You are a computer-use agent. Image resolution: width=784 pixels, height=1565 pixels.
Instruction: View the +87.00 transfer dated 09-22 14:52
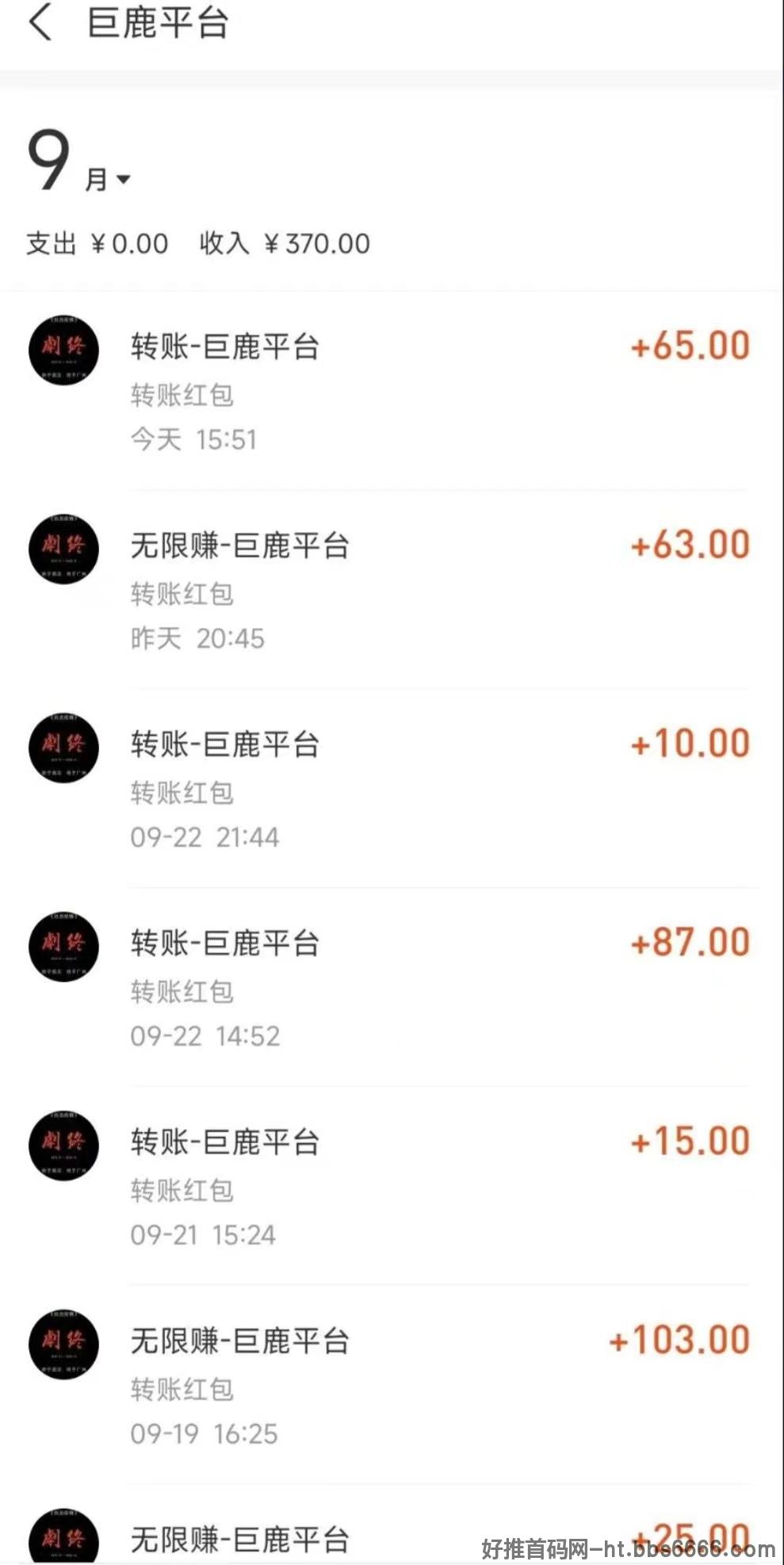pyautogui.click(x=392, y=988)
